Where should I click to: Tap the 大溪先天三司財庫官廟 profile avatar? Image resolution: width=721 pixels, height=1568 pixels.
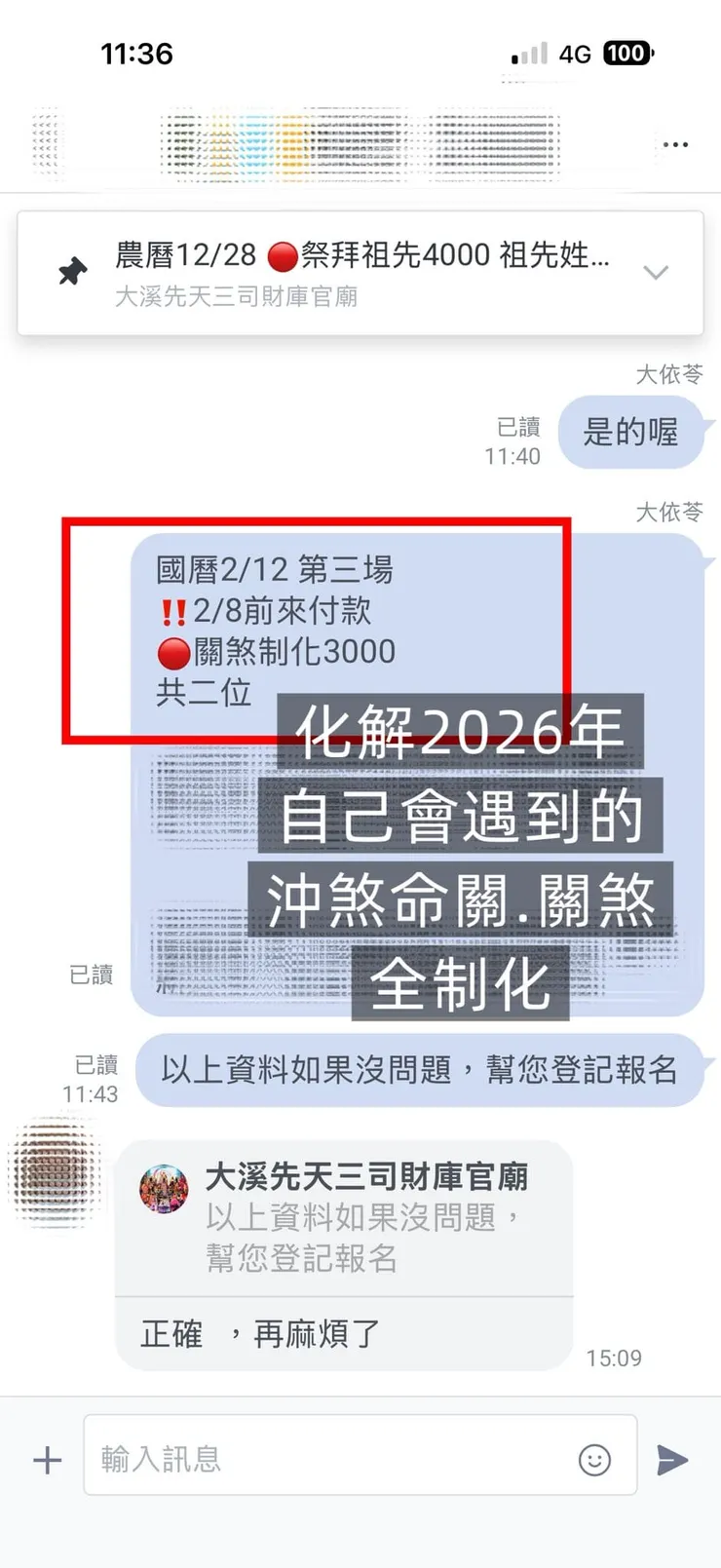[163, 1189]
